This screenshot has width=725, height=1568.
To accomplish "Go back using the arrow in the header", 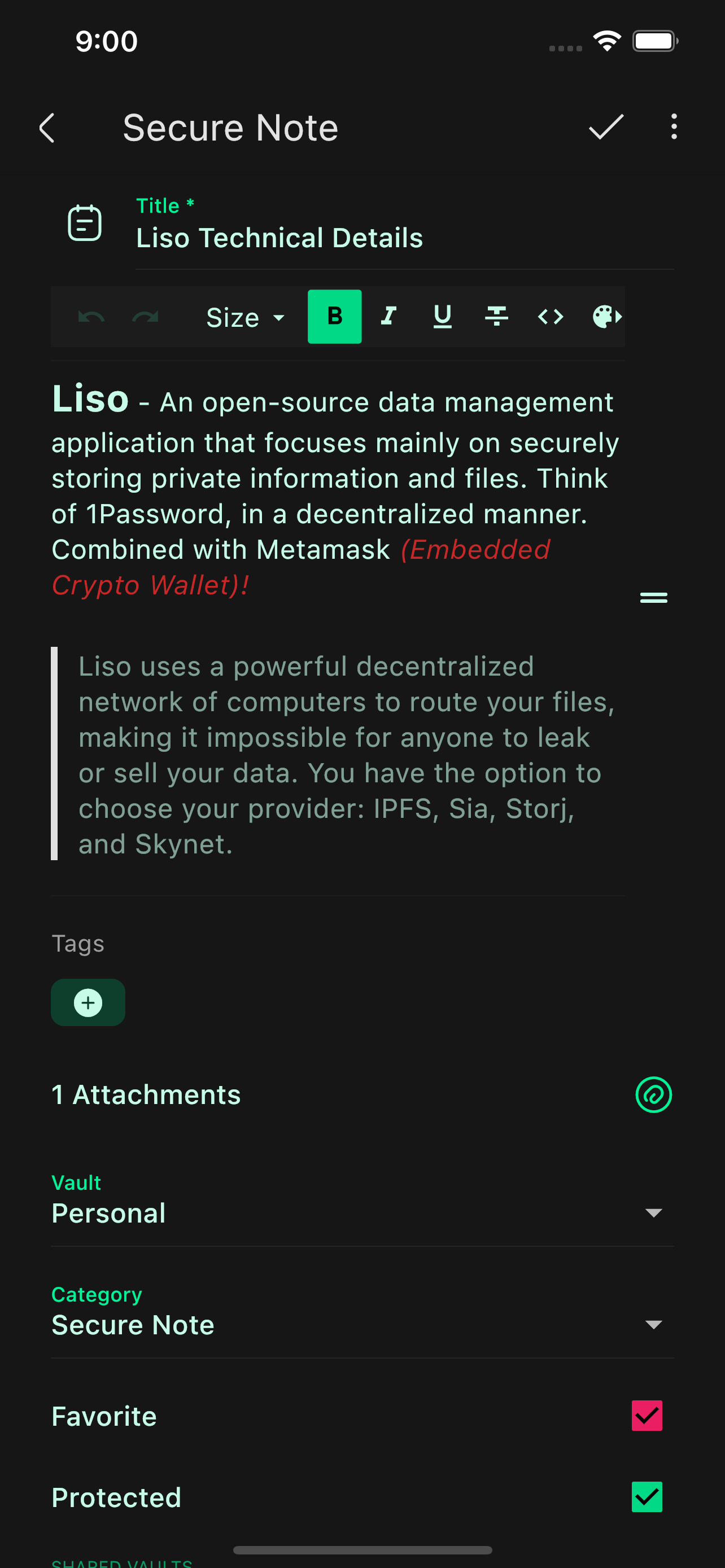I will pos(47,127).
